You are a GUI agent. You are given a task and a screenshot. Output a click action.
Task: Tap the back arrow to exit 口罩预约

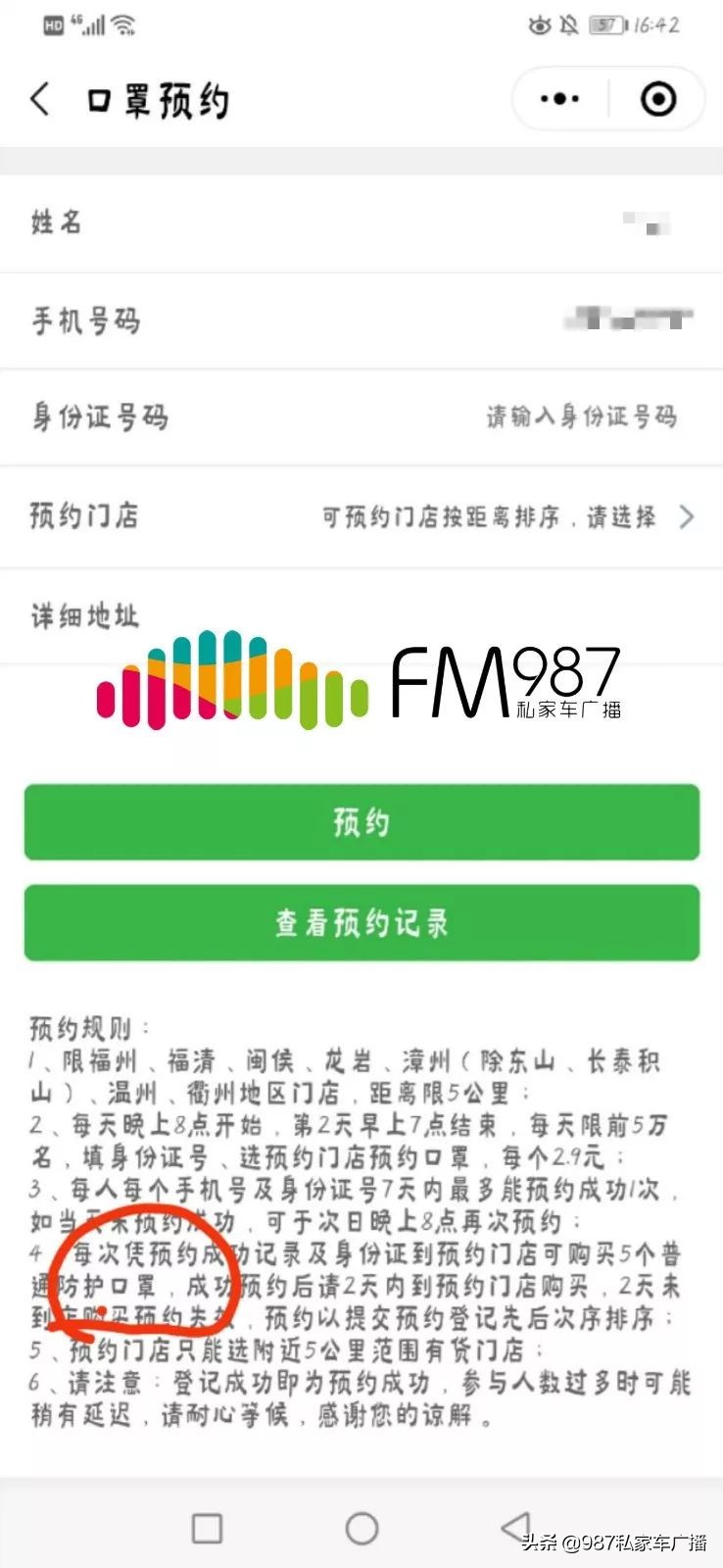coord(38,98)
